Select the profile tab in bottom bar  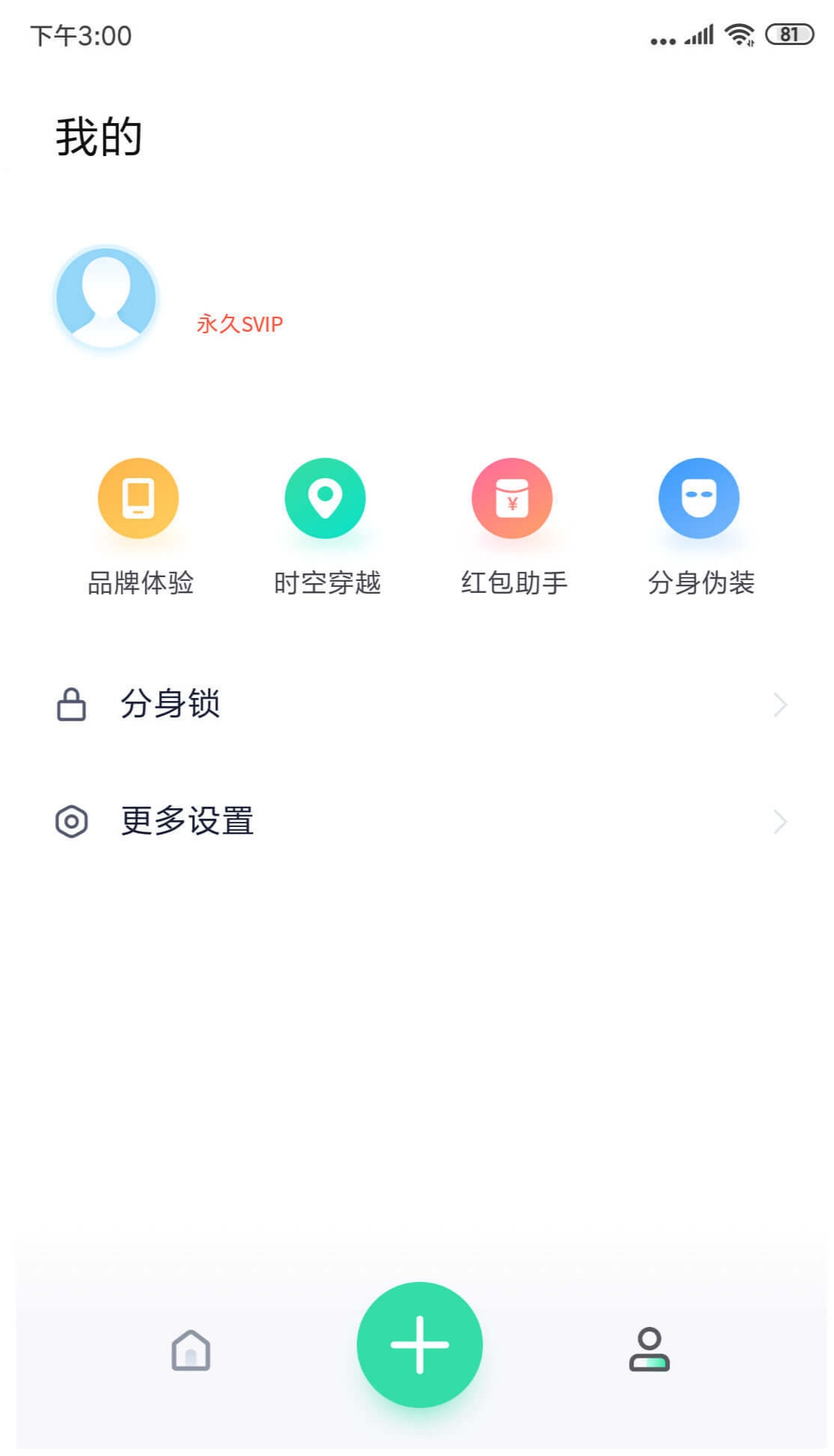tap(649, 1349)
